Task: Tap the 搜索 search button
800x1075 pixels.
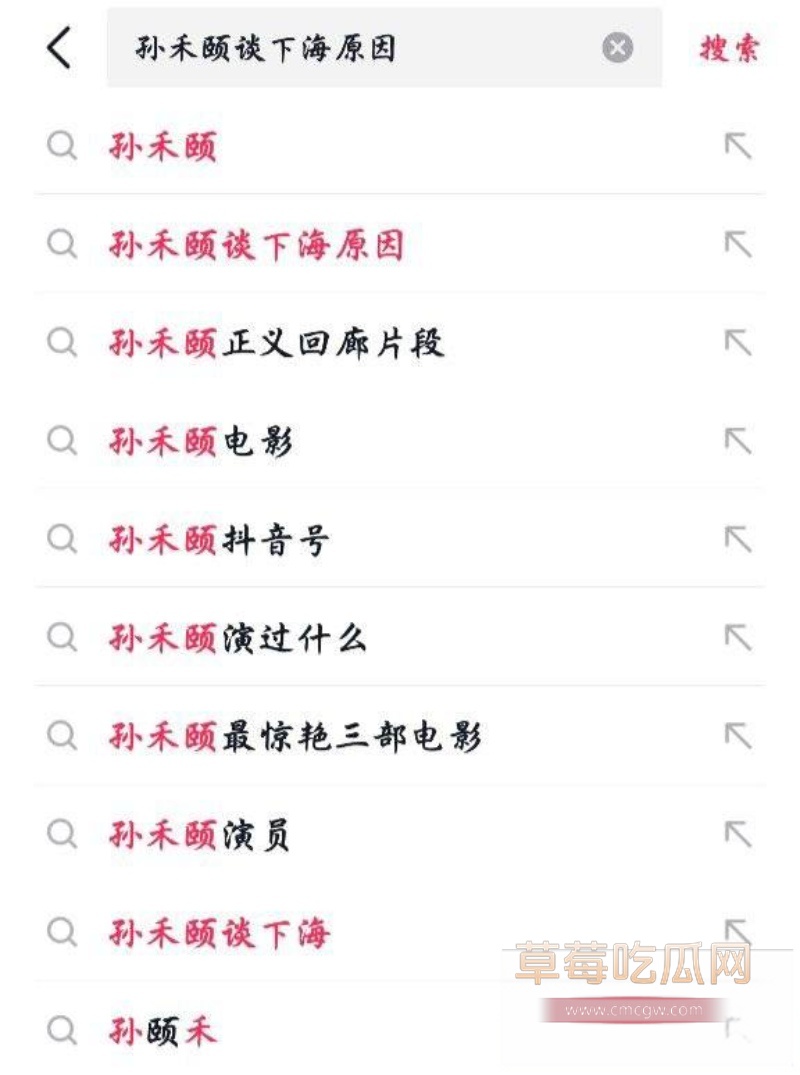Action: (x=729, y=46)
